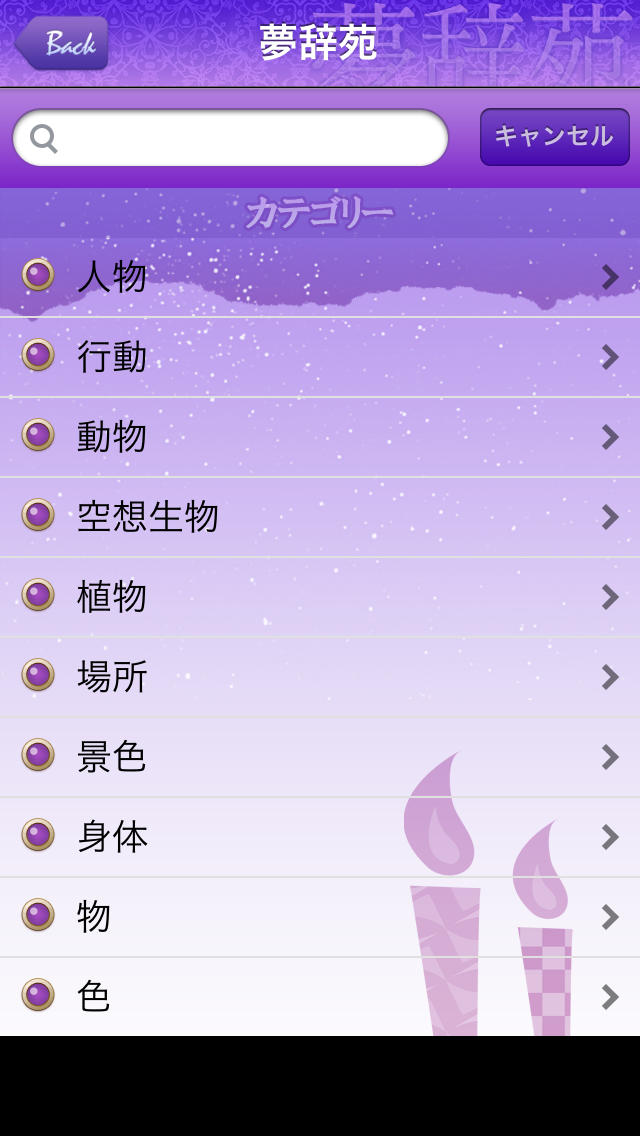Viewport: 640px width, 1136px height.
Task: Open the 身体 category
Action: point(320,837)
